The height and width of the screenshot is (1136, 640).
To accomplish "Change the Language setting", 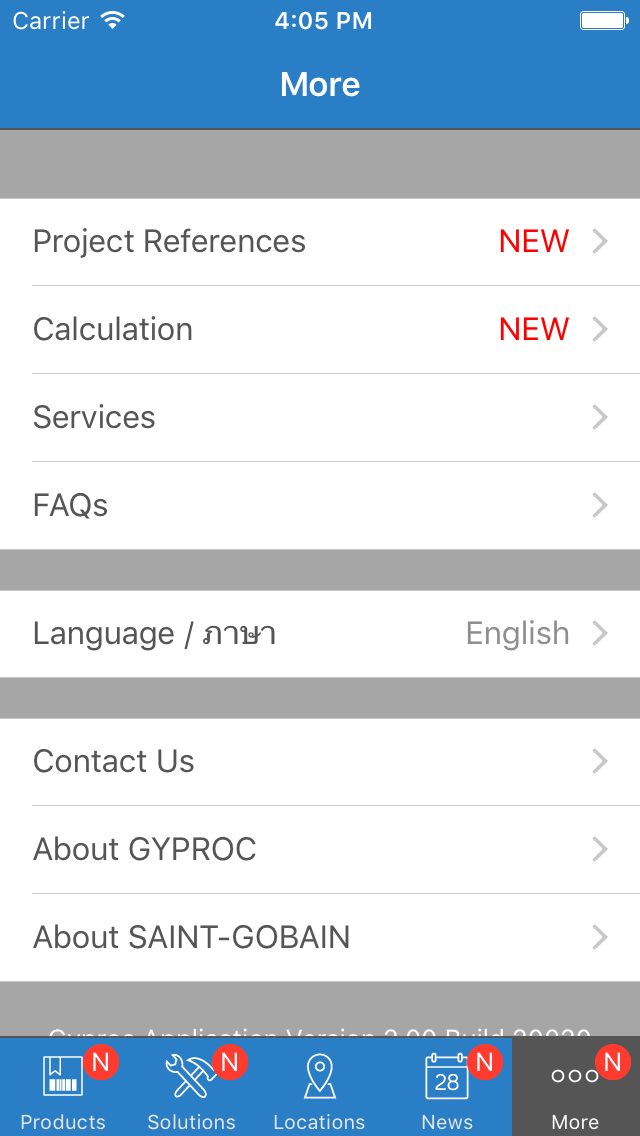I will [x=320, y=634].
